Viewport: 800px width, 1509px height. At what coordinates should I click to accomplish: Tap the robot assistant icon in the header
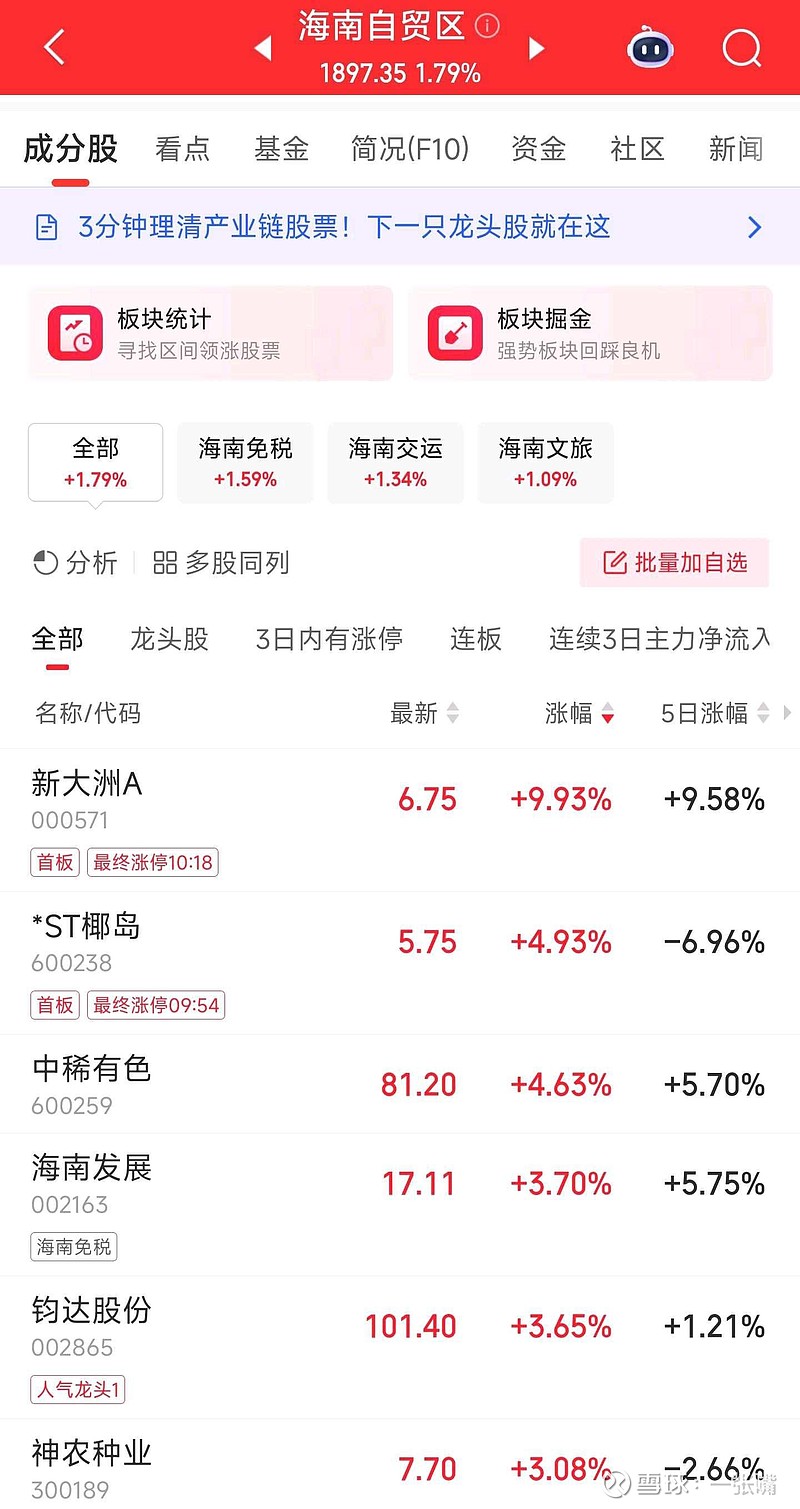point(650,47)
